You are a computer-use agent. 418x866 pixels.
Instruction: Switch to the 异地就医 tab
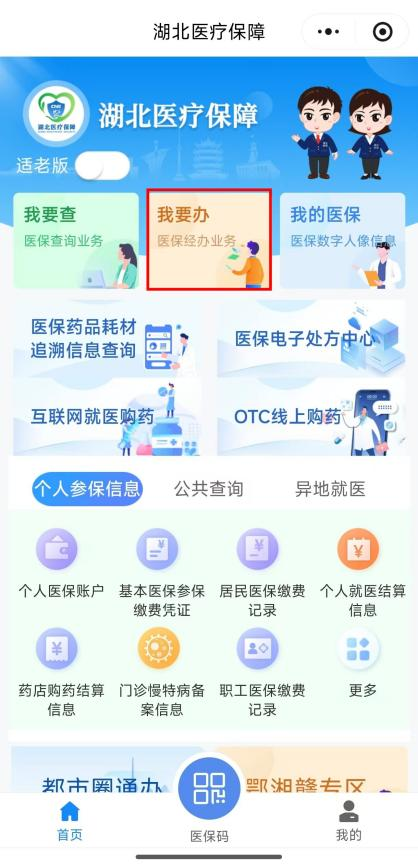tap(330, 489)
